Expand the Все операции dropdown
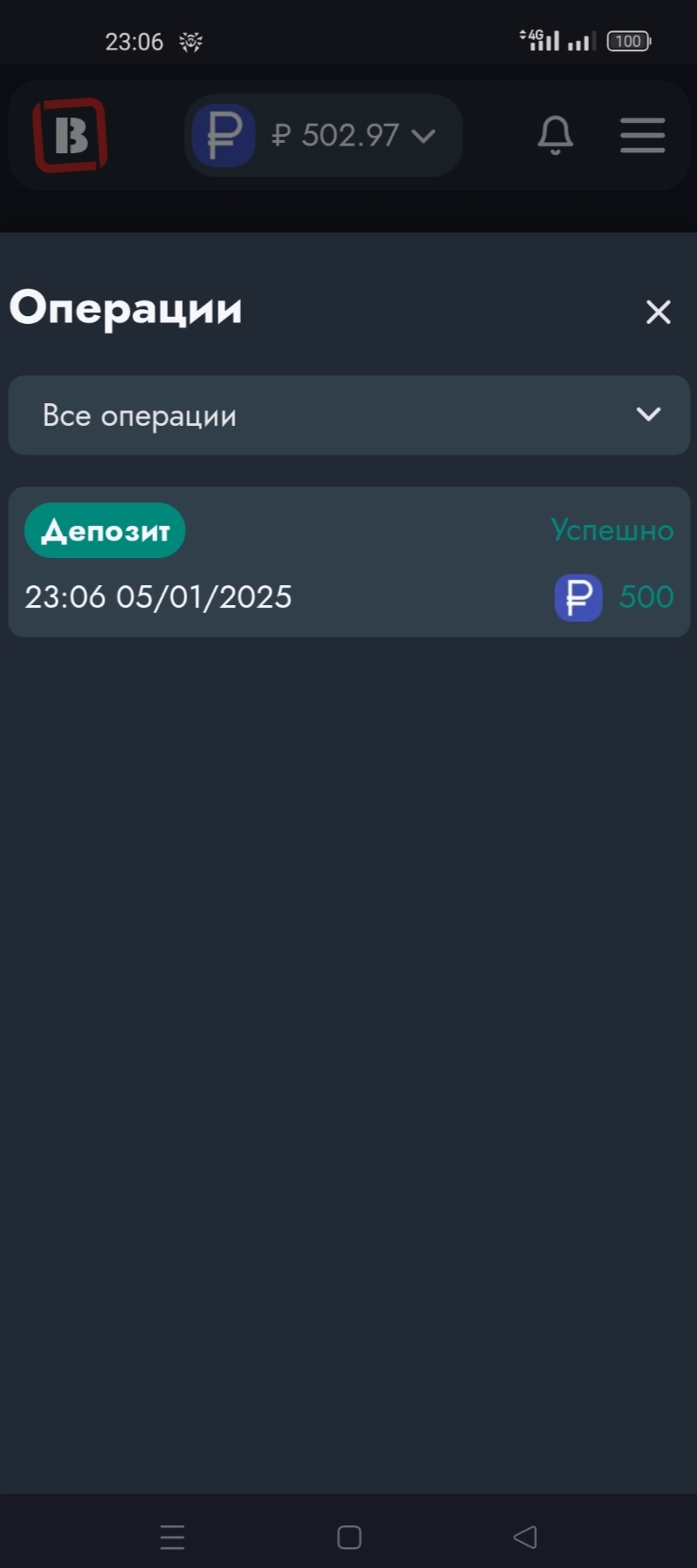 (349, 415)
